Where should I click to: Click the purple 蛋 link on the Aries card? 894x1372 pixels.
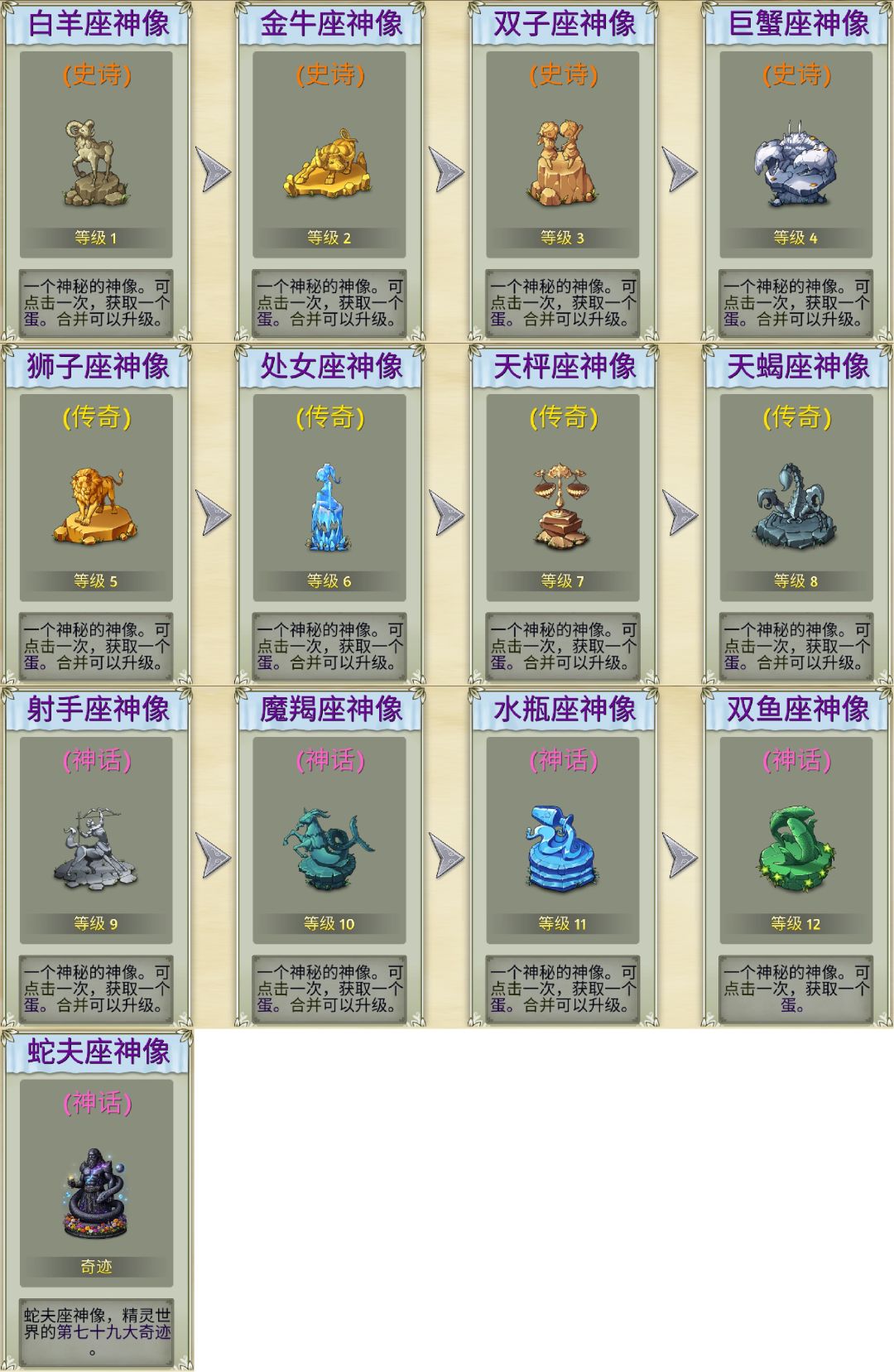(33, 315)
